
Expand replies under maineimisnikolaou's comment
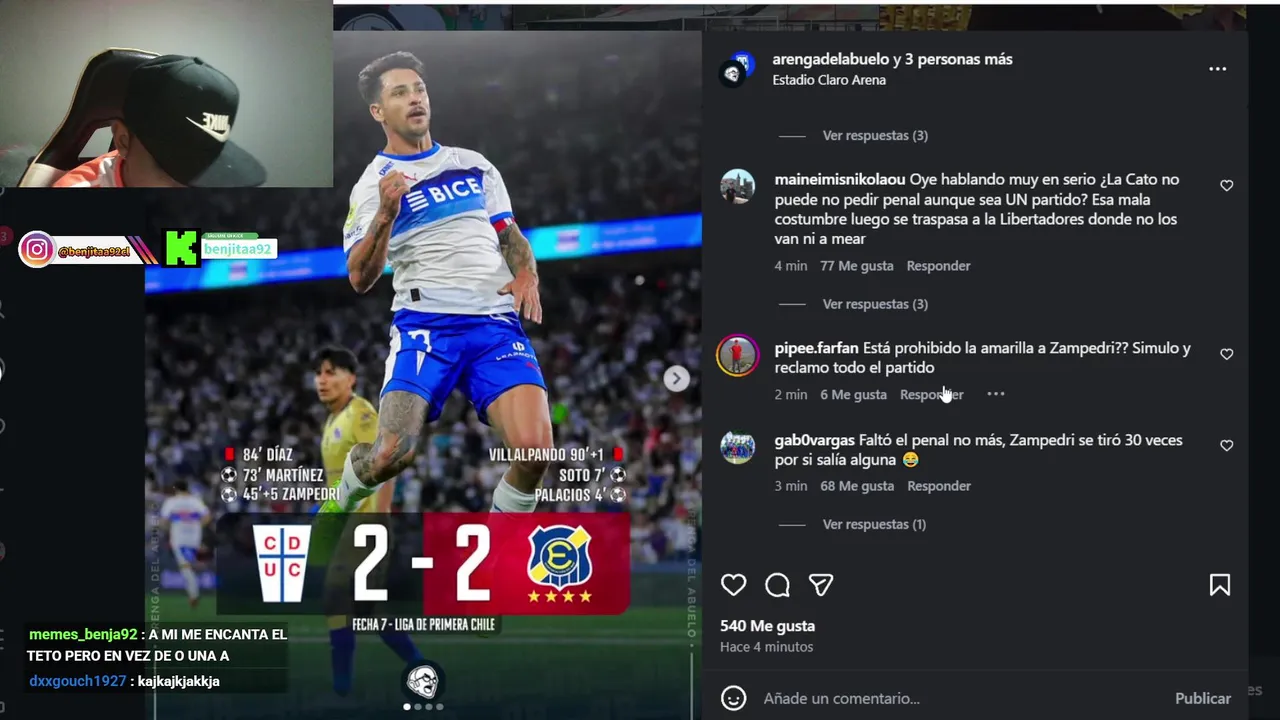(874, 304)
